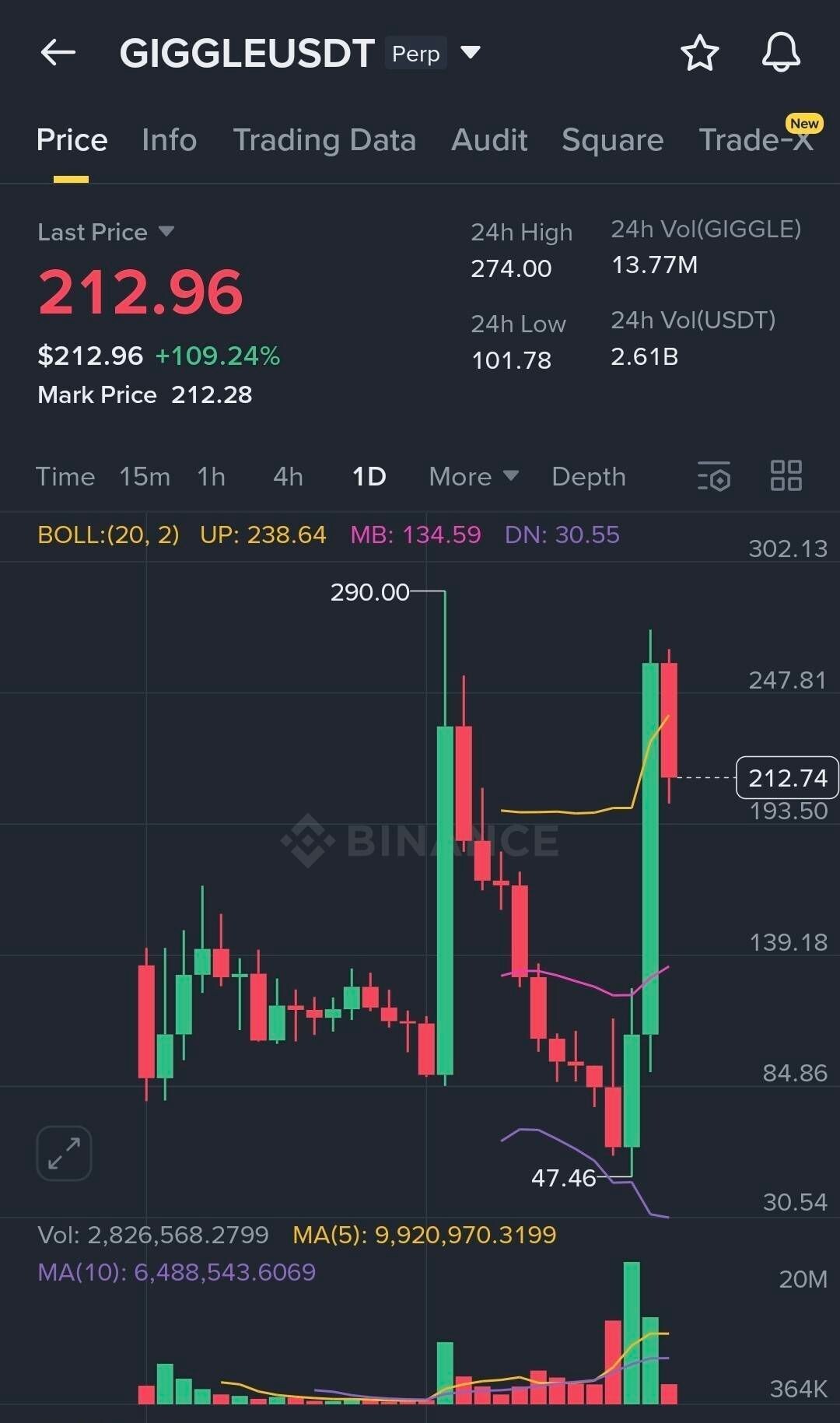The image size is (840, 1423).
Task: Add GIGGLEUSDT to favorites with the star
Action: (x=699, y=53)
